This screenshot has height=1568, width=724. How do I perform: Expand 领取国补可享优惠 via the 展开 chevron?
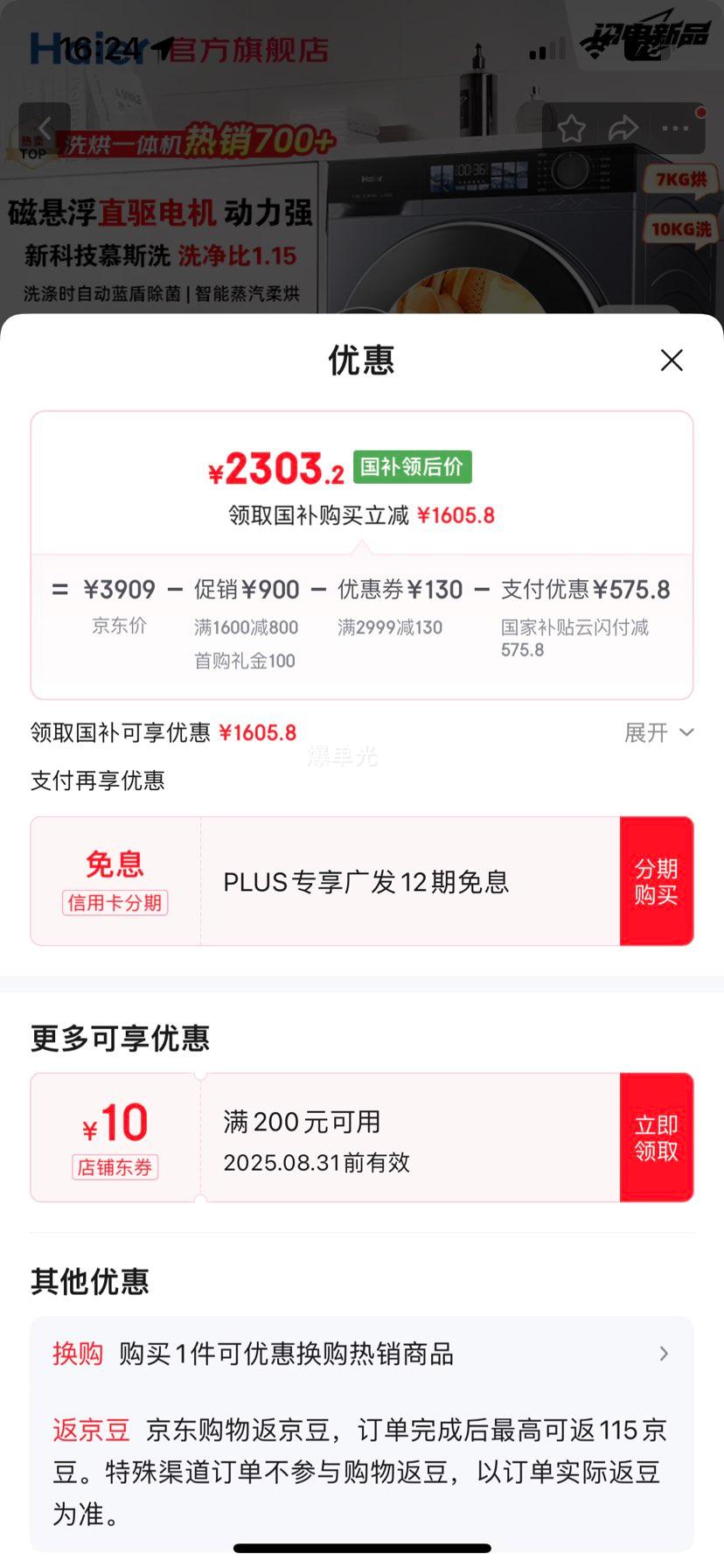tap(661, 732)
